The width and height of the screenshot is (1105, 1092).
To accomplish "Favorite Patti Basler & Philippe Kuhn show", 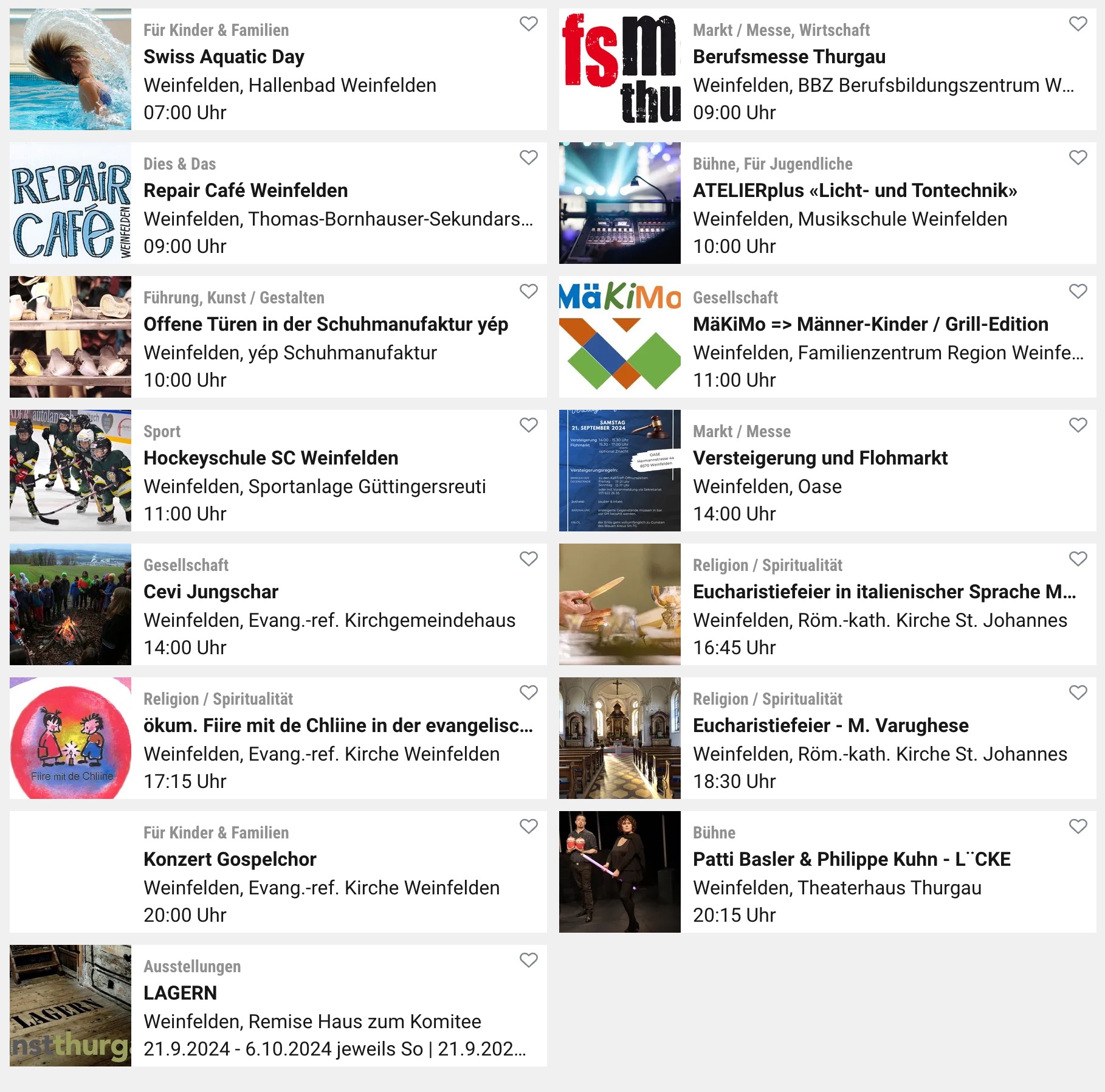I will (x=1078, y=827).
